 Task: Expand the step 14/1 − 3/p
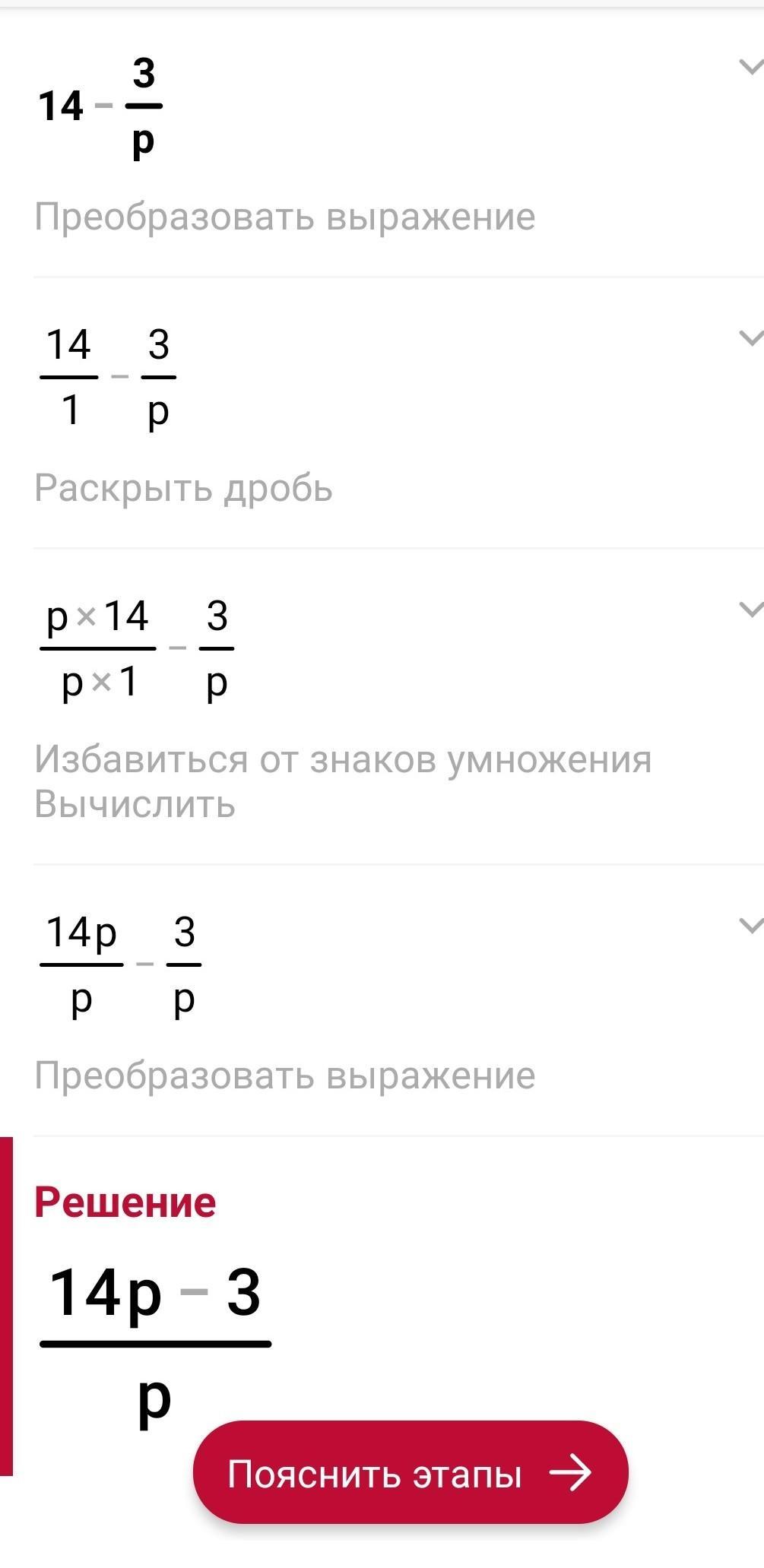click(x=750, y=337)
